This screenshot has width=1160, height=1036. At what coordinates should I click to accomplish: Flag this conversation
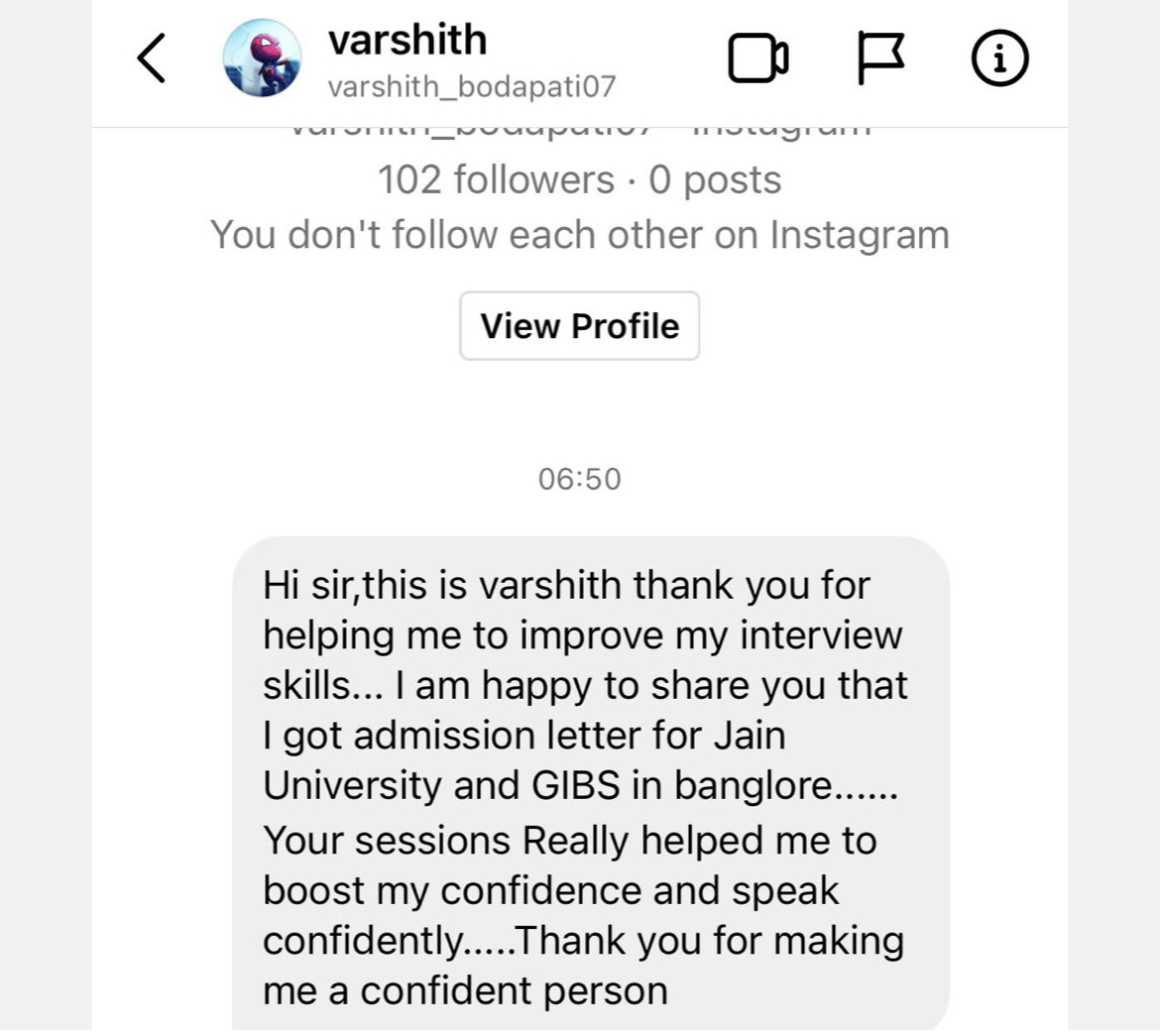coord(879,58)
